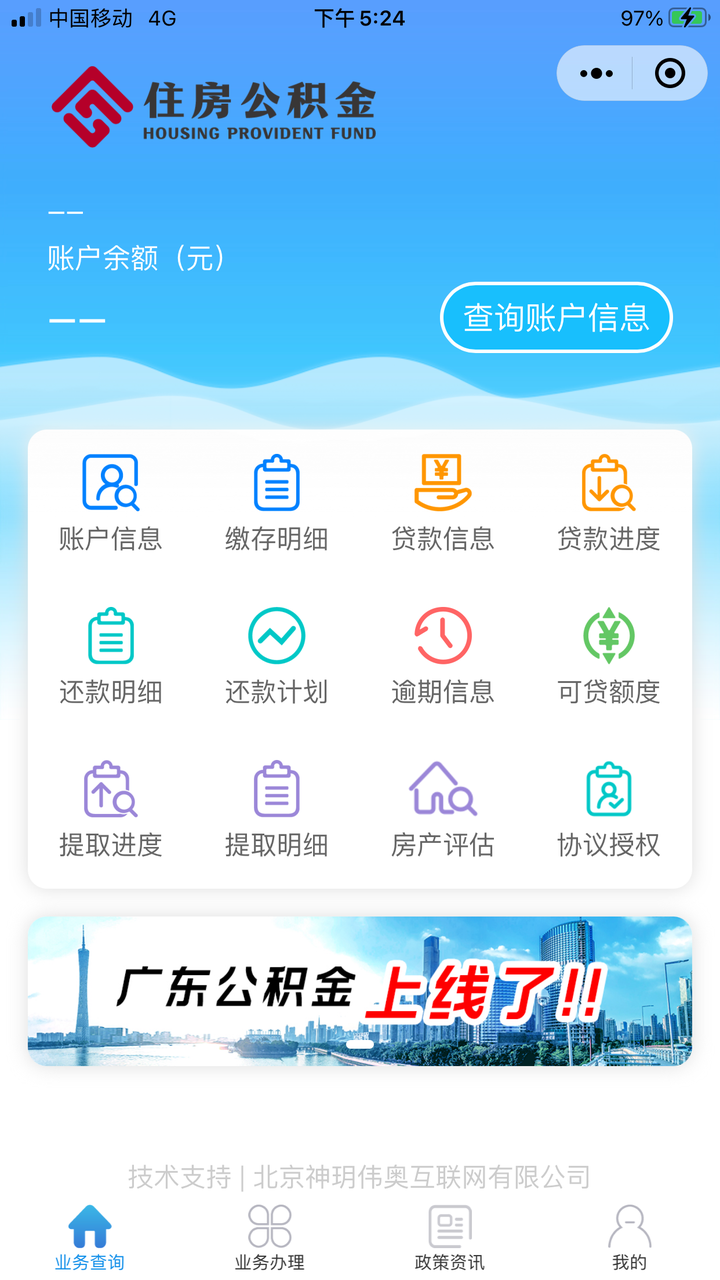Open the mini program overflow menu

coord(597,73)
